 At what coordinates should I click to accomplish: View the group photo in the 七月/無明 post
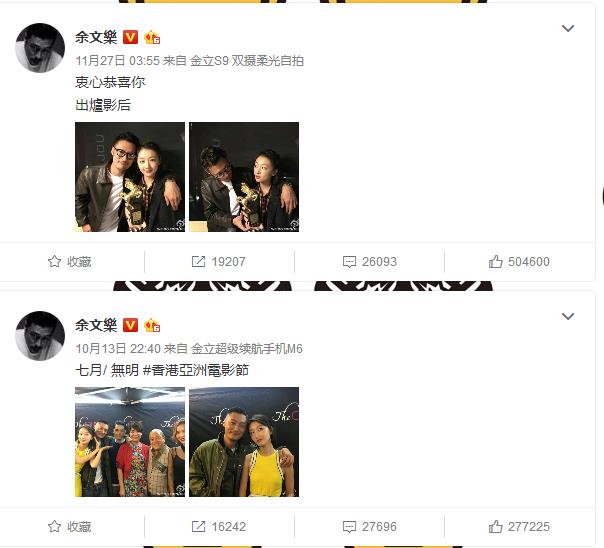(129, 442)
